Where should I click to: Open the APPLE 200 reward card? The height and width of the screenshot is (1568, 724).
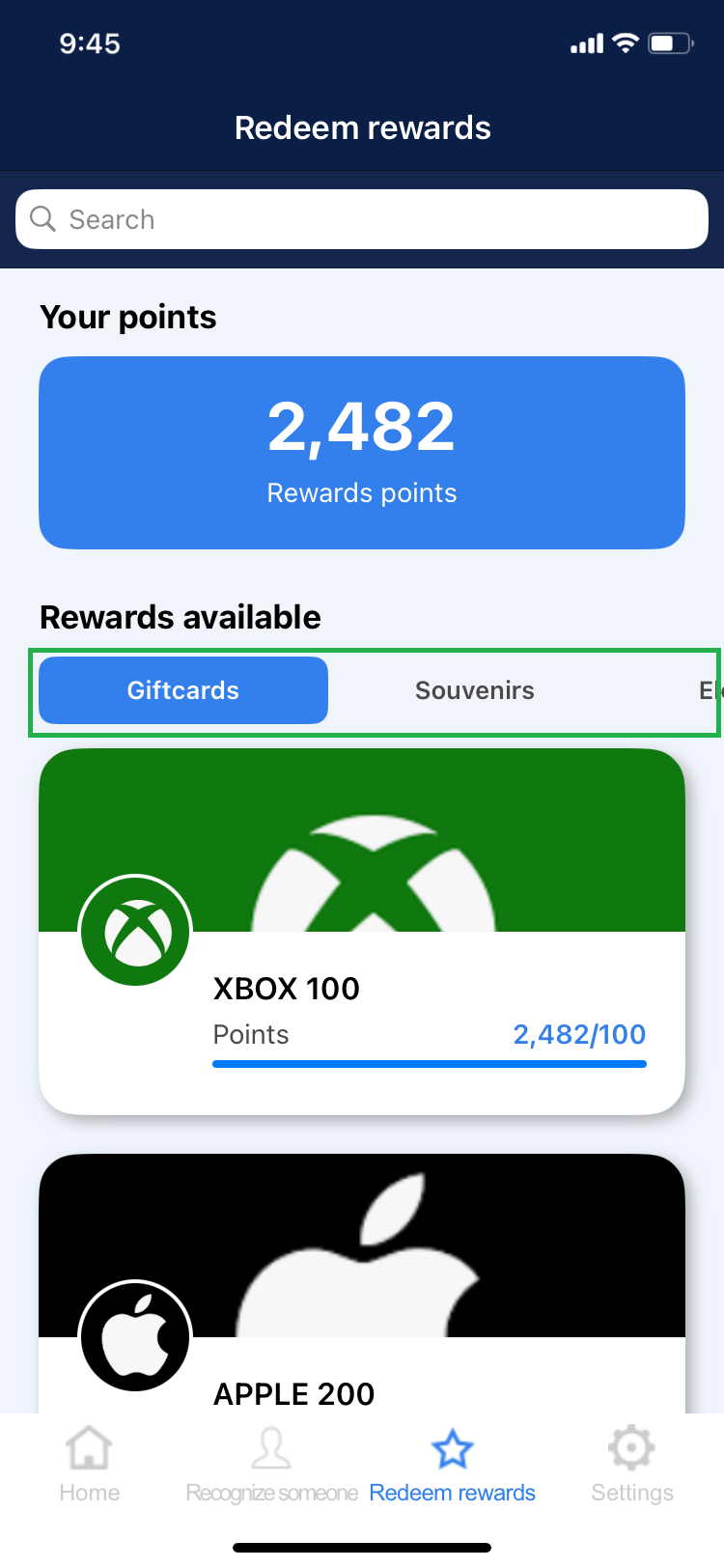(x=362, y=1284)
